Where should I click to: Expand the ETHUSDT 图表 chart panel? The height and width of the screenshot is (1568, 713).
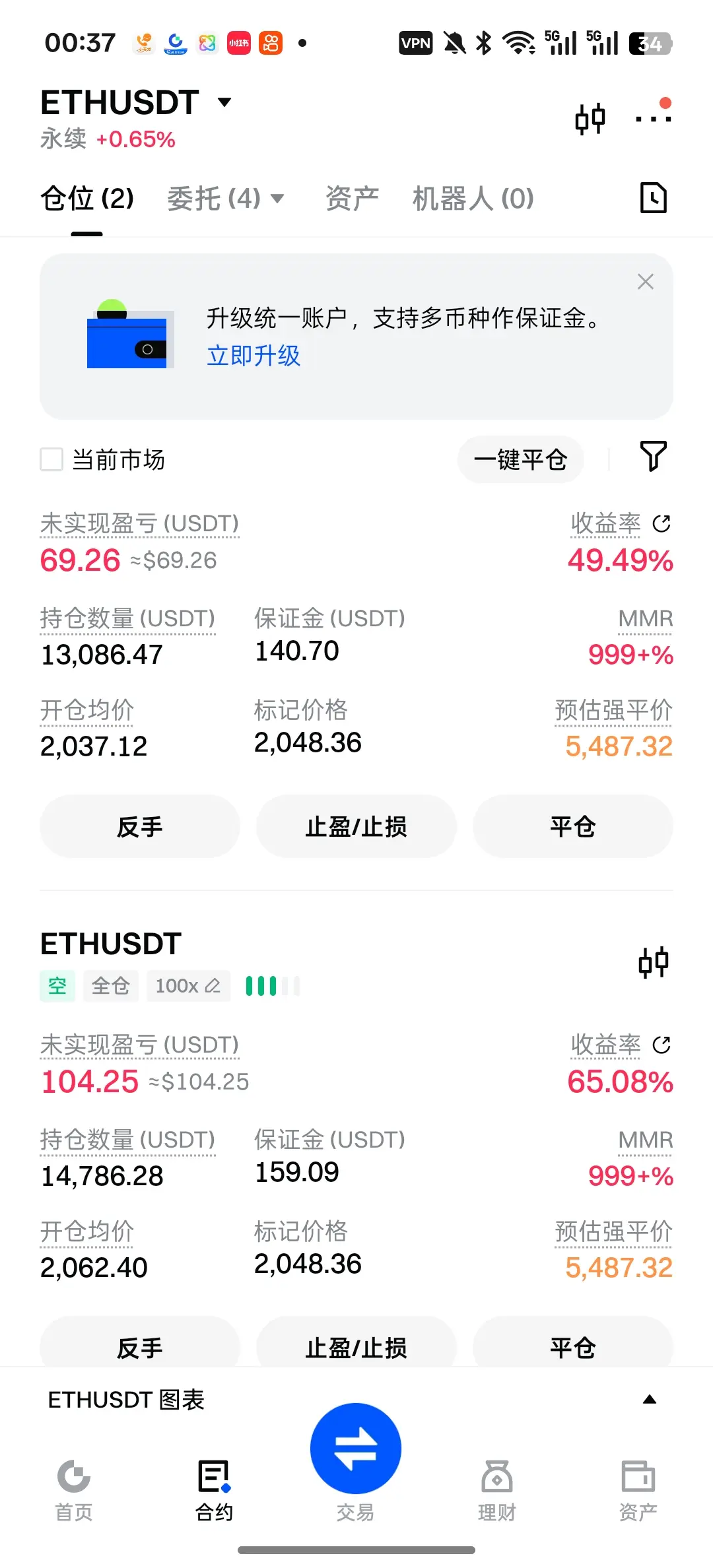coord(650,1400)
